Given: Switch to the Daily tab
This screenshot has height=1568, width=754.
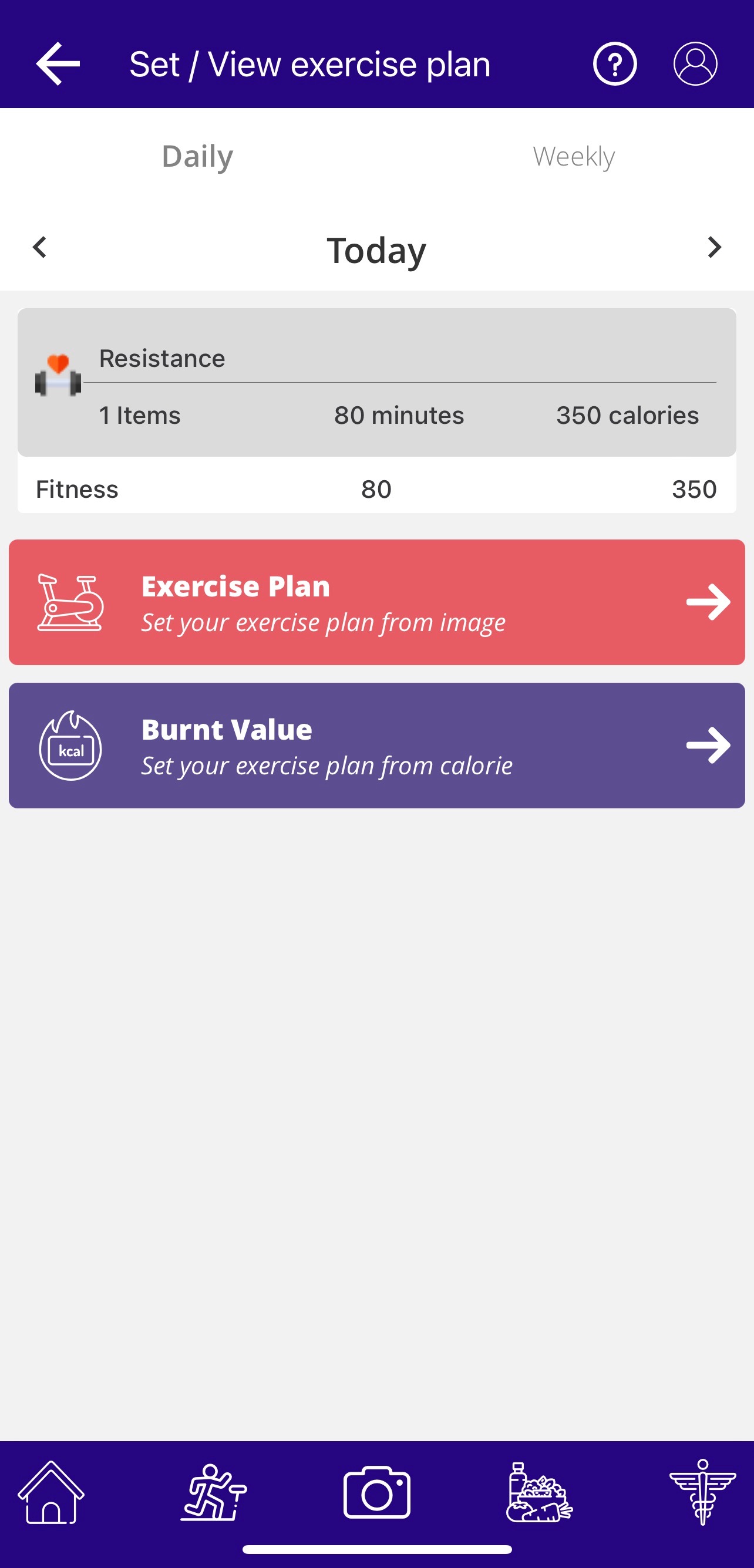Looking at the screenshot, I should (197, 156).
